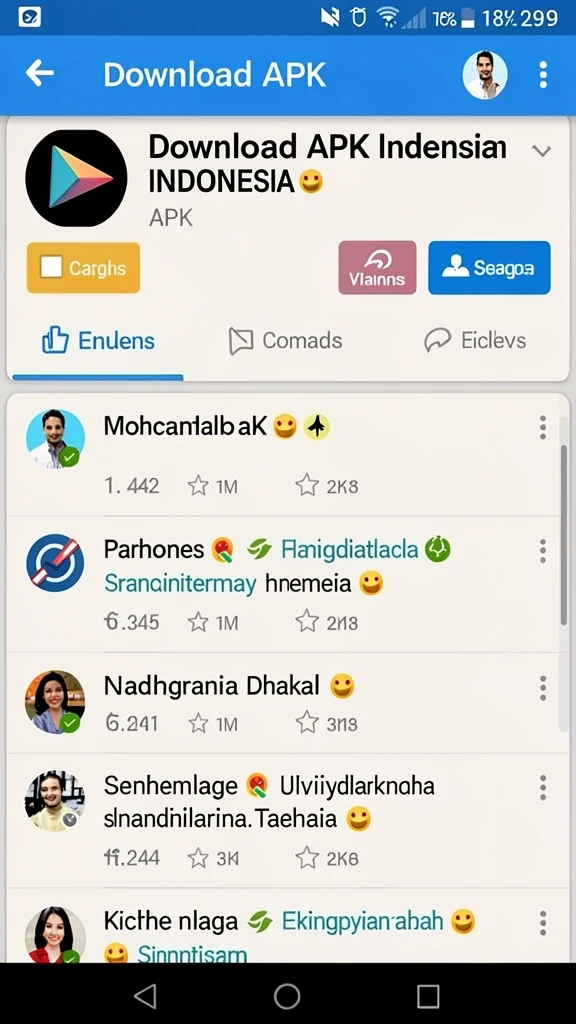Switch to the Enulens tab
Image resolution: width=576 pixels, height=1024 pixels.
(x=98, y=340)
